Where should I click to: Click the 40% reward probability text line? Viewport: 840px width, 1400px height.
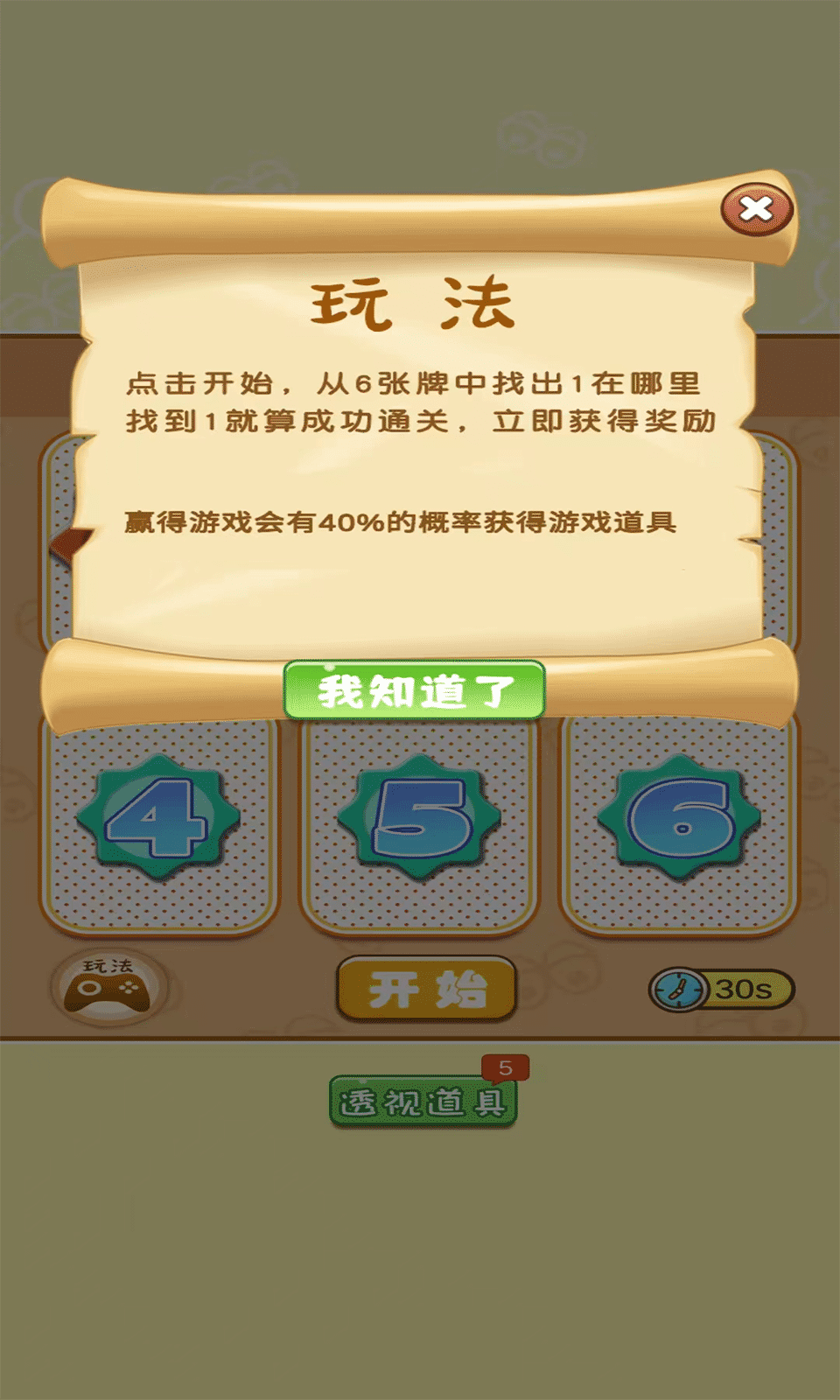pyautogui.click(x=402, y=521)
